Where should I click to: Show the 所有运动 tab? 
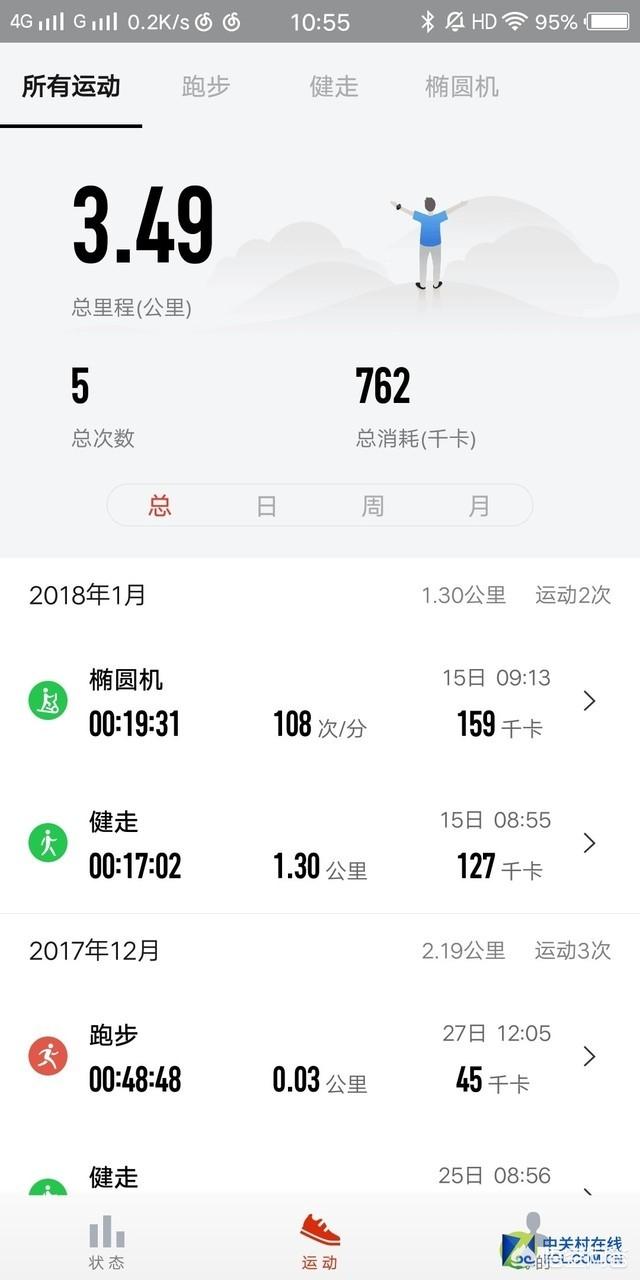[71, 87]
